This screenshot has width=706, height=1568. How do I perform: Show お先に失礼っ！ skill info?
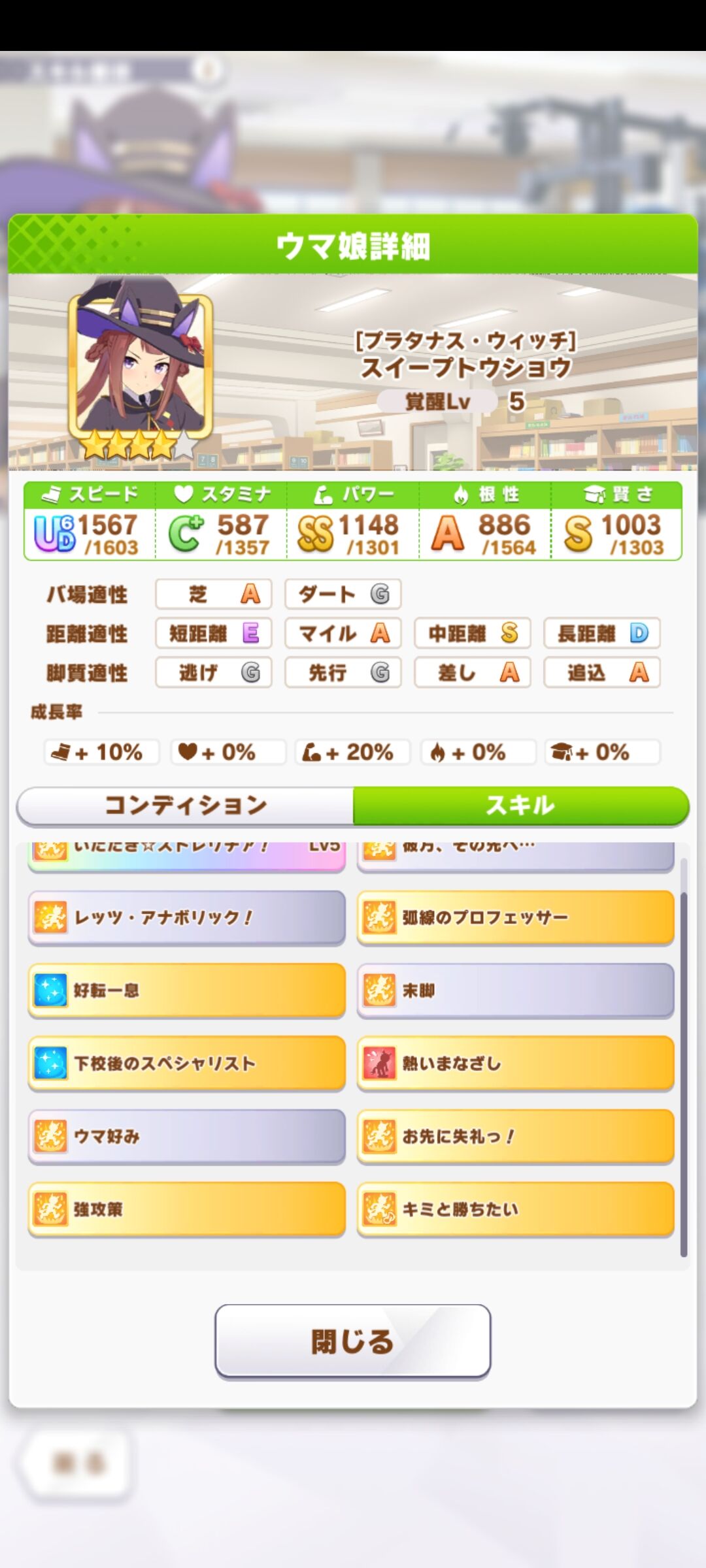click(x=515, y=1137)
